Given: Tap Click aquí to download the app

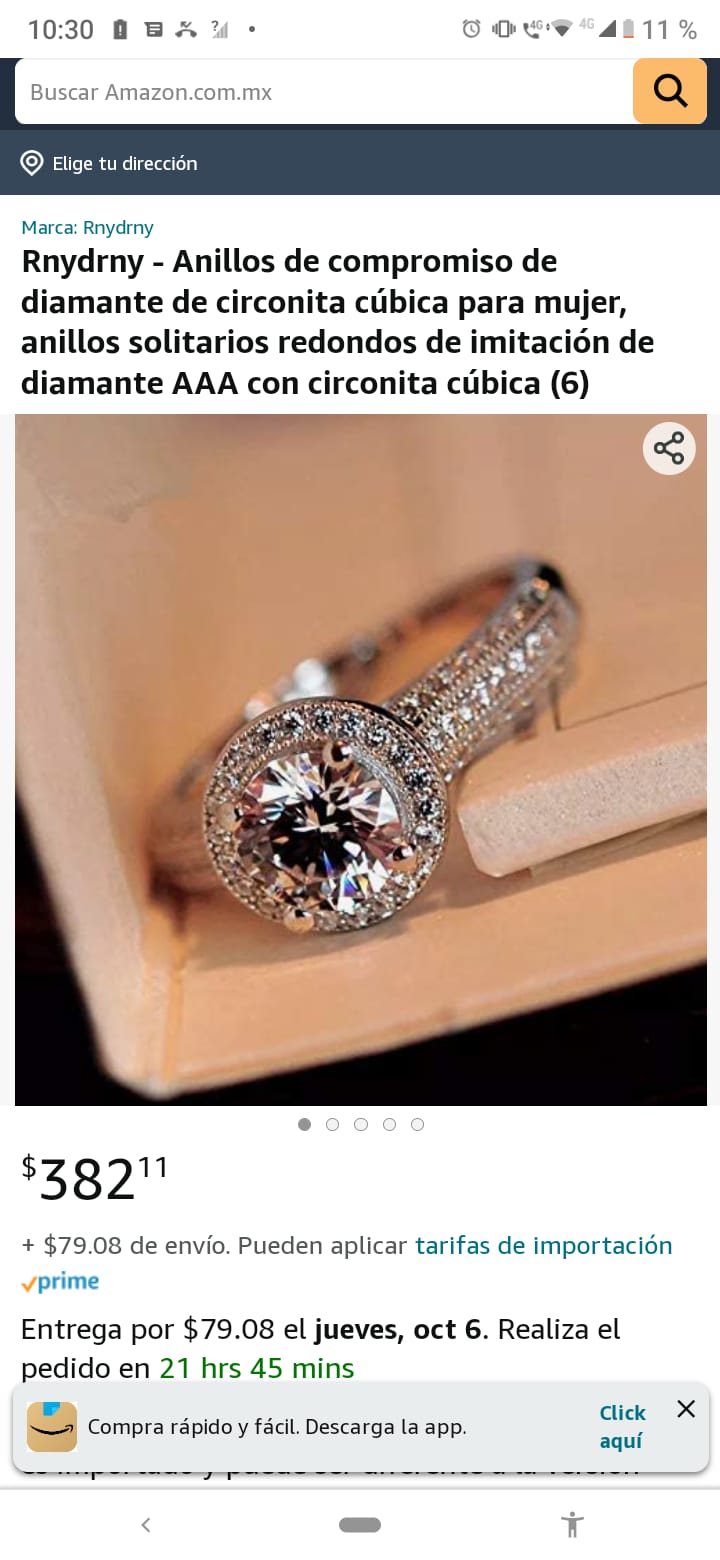Looking at the screenshot, I should pyautogui.click(x=622, y=1427).
